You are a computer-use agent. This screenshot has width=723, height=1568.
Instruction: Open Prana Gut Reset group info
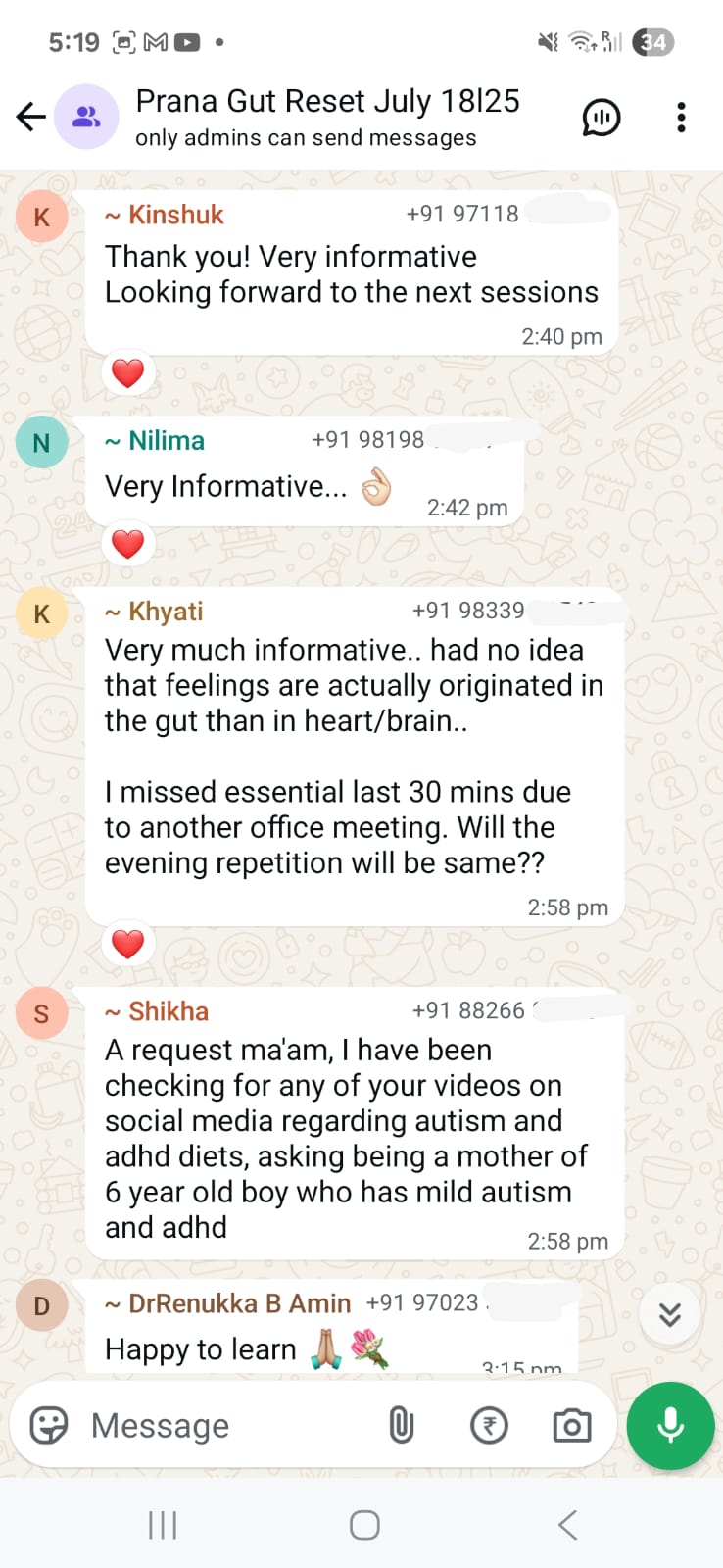(x=327, y=116)
